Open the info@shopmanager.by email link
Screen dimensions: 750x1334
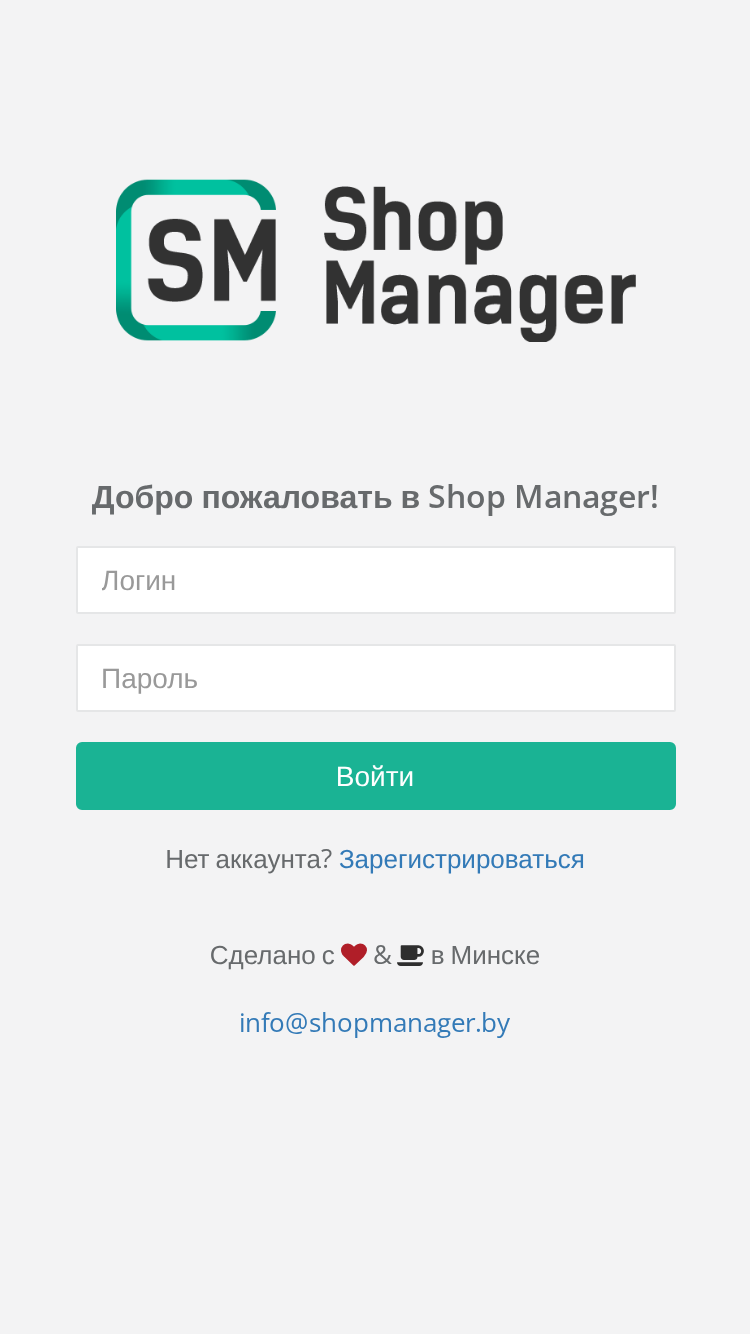pyautogui.click(x=375, y=1022)
